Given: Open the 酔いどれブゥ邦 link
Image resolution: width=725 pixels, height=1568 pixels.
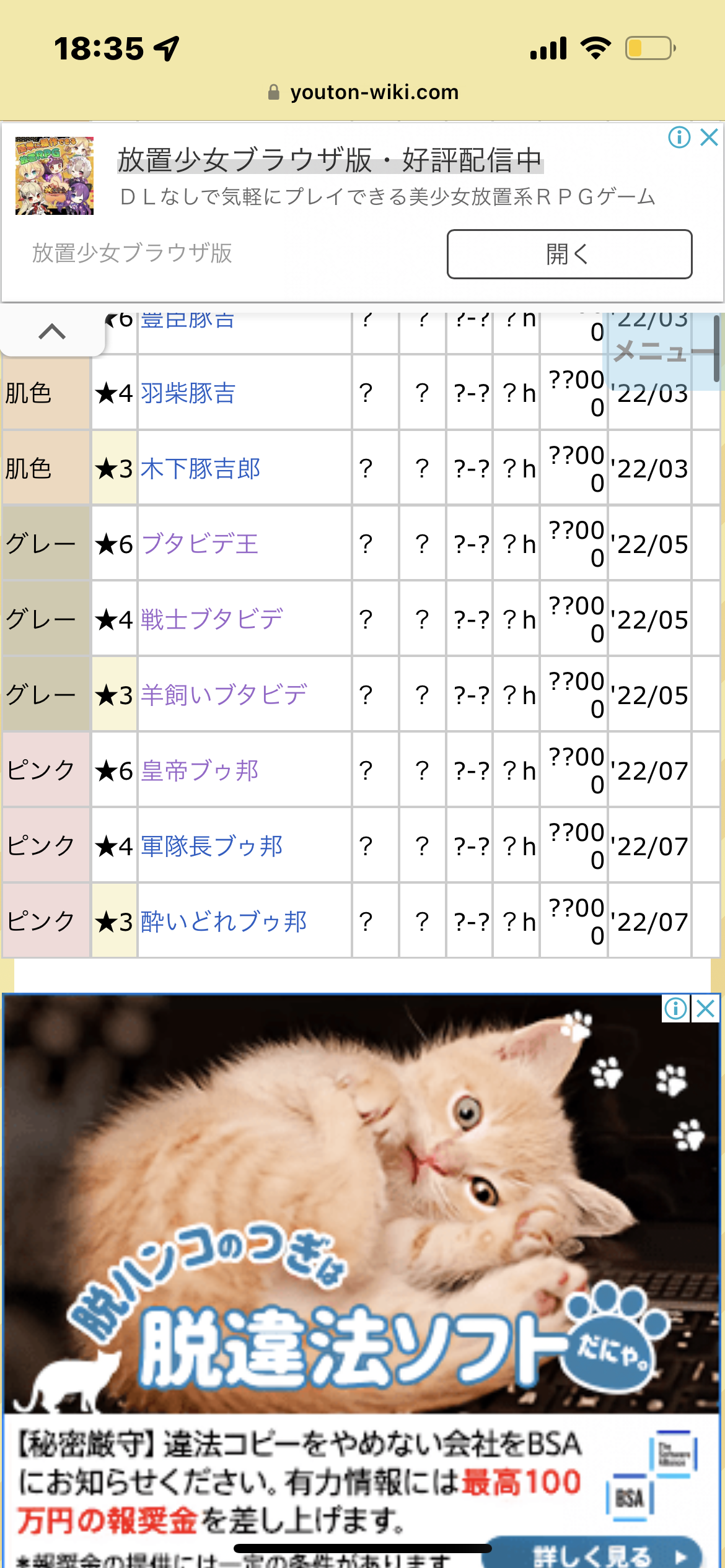Looking at the screenshot, I should click(x=224, y=921).
